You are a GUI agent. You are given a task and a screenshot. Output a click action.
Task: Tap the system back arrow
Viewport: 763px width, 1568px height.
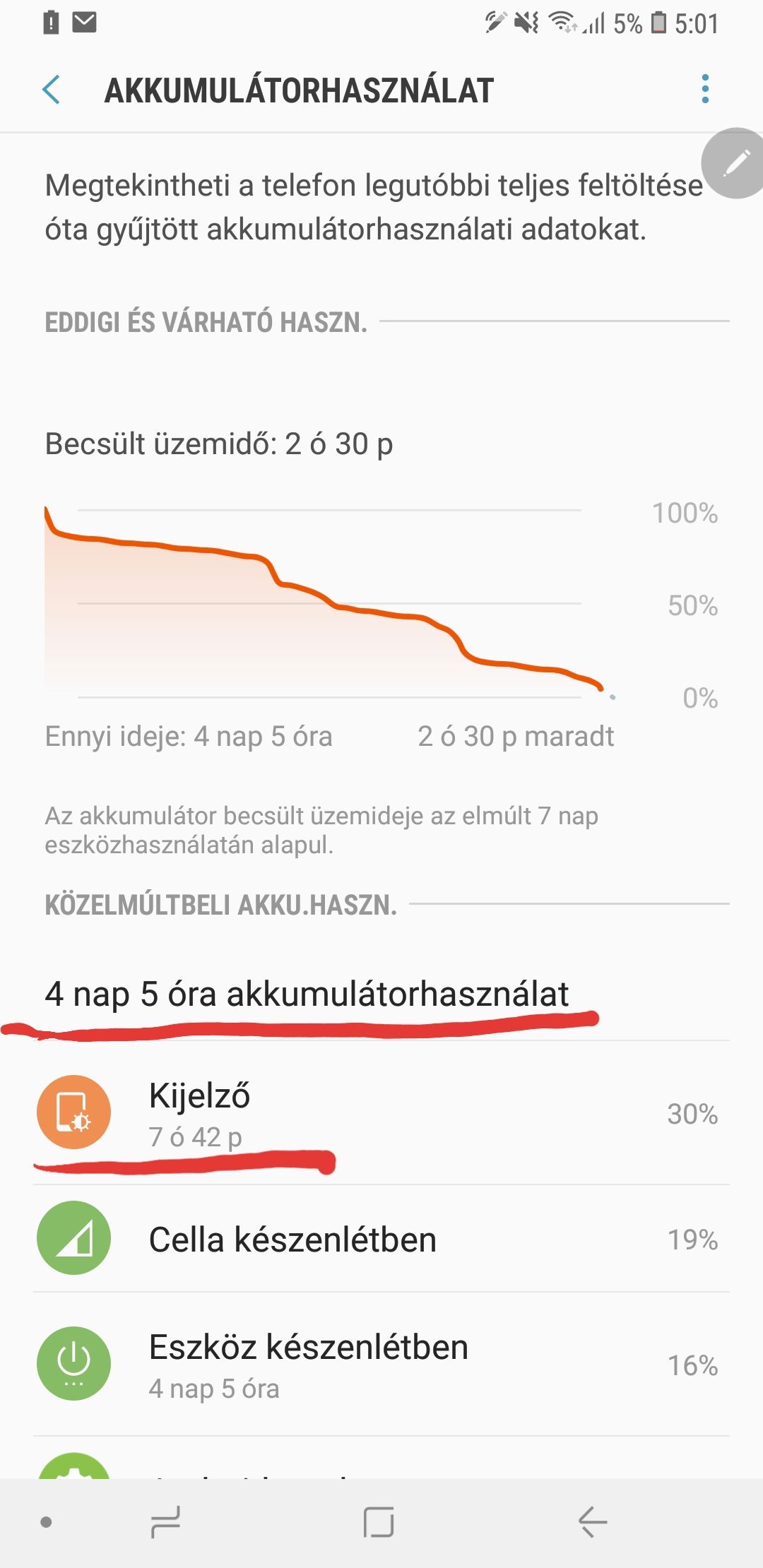[592, 1522]
